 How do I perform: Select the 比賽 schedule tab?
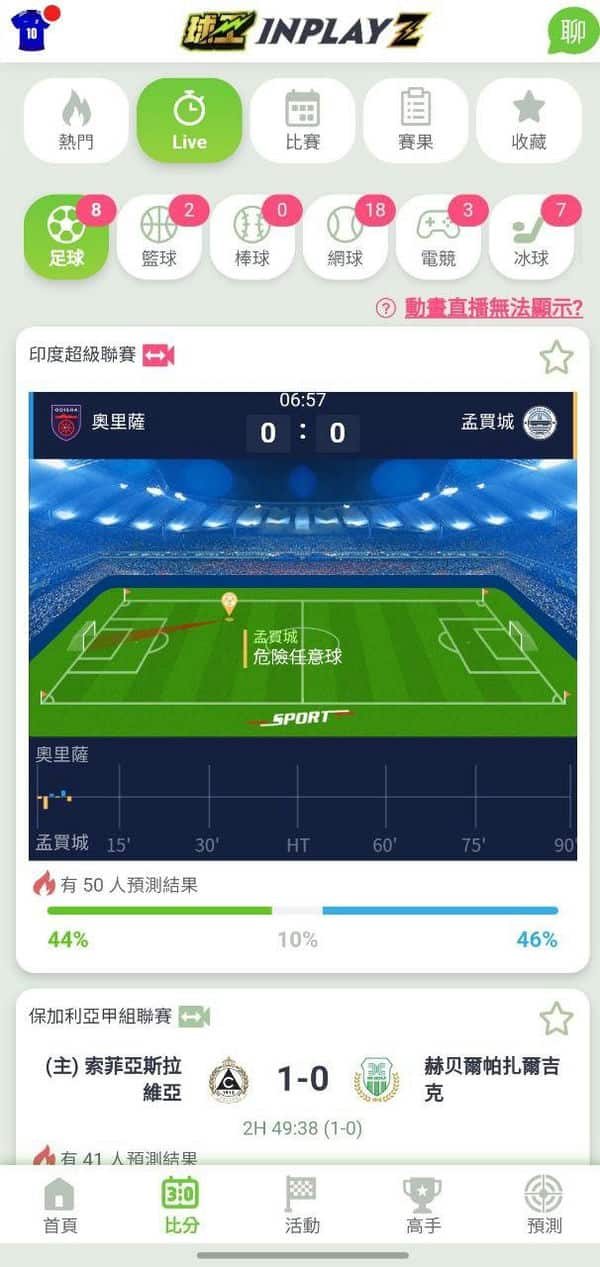coord(302,120)
